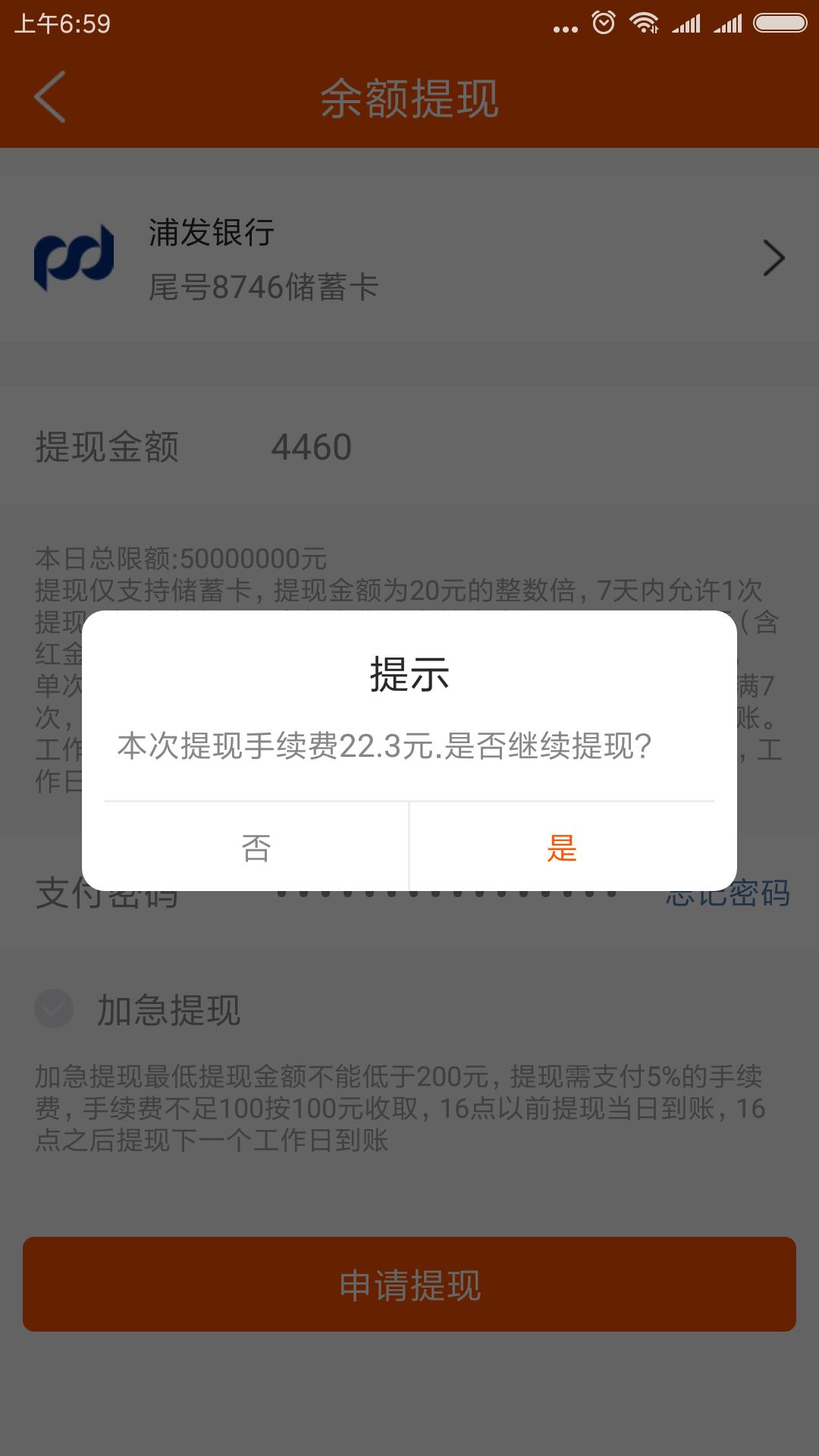Toggle the 加急提现 checkbox
Viewport: 819px width, 1456px height.
tap(55, 1009)
